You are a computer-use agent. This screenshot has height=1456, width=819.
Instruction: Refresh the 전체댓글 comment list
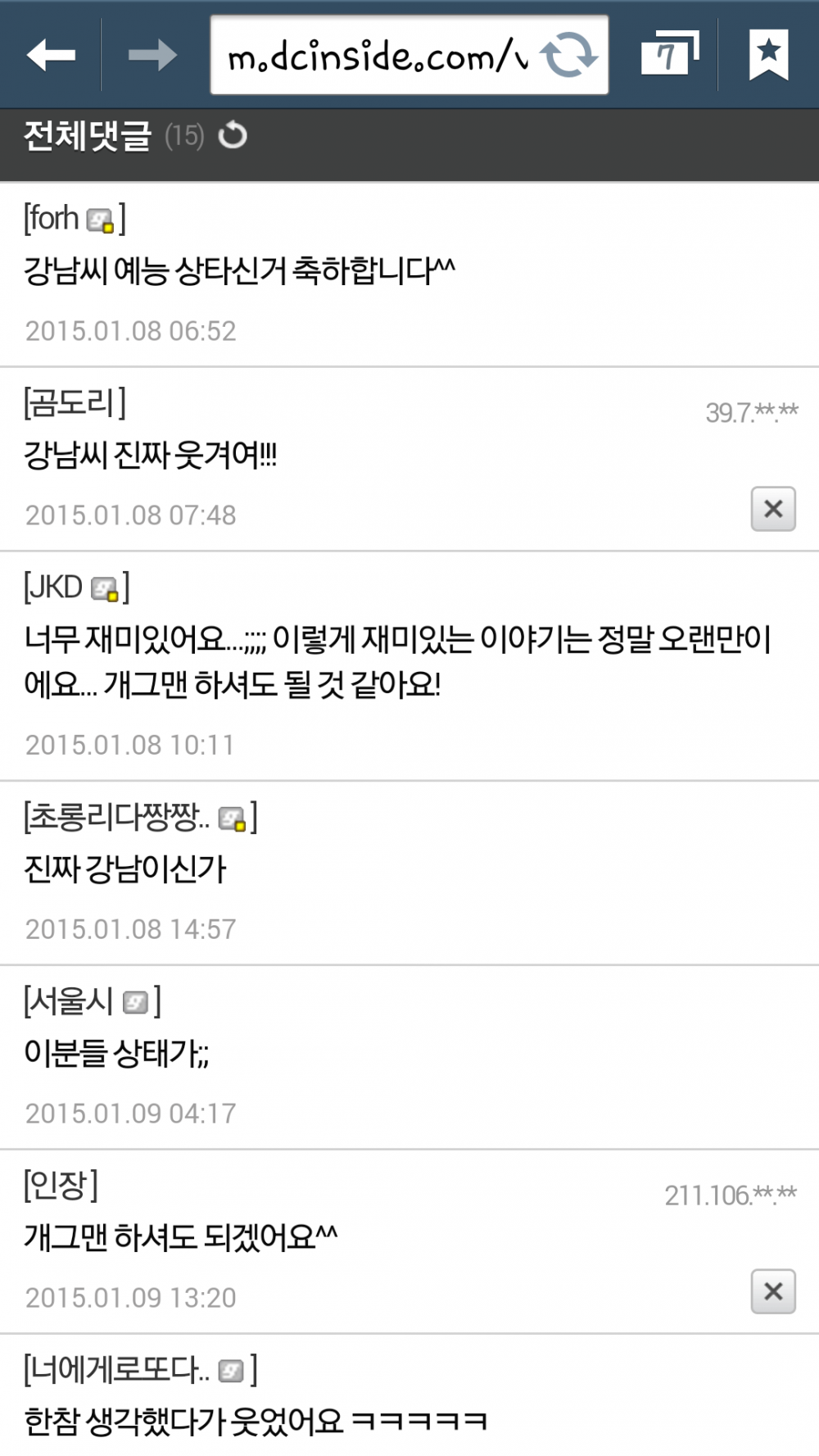233,135
